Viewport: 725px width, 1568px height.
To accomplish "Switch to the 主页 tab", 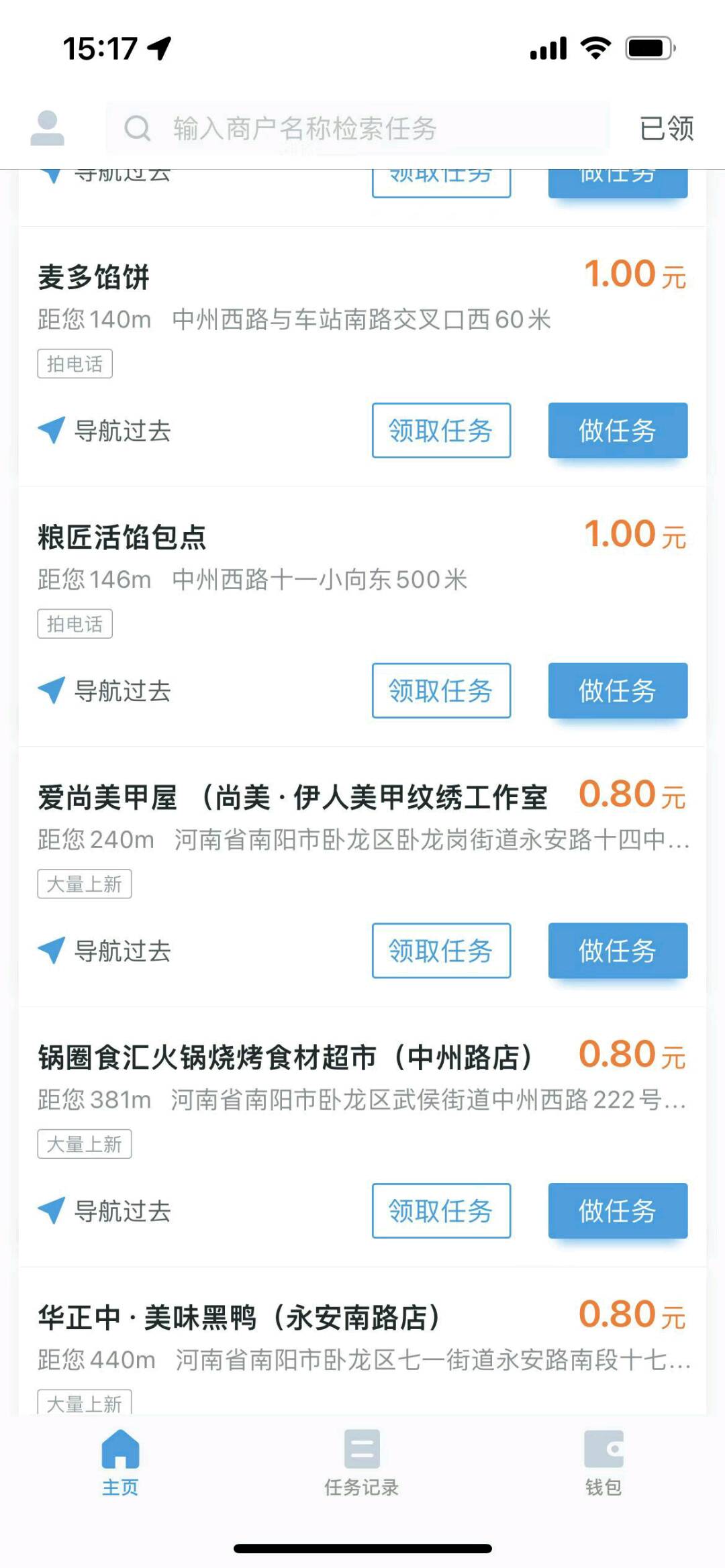I will pos(120,1463).
